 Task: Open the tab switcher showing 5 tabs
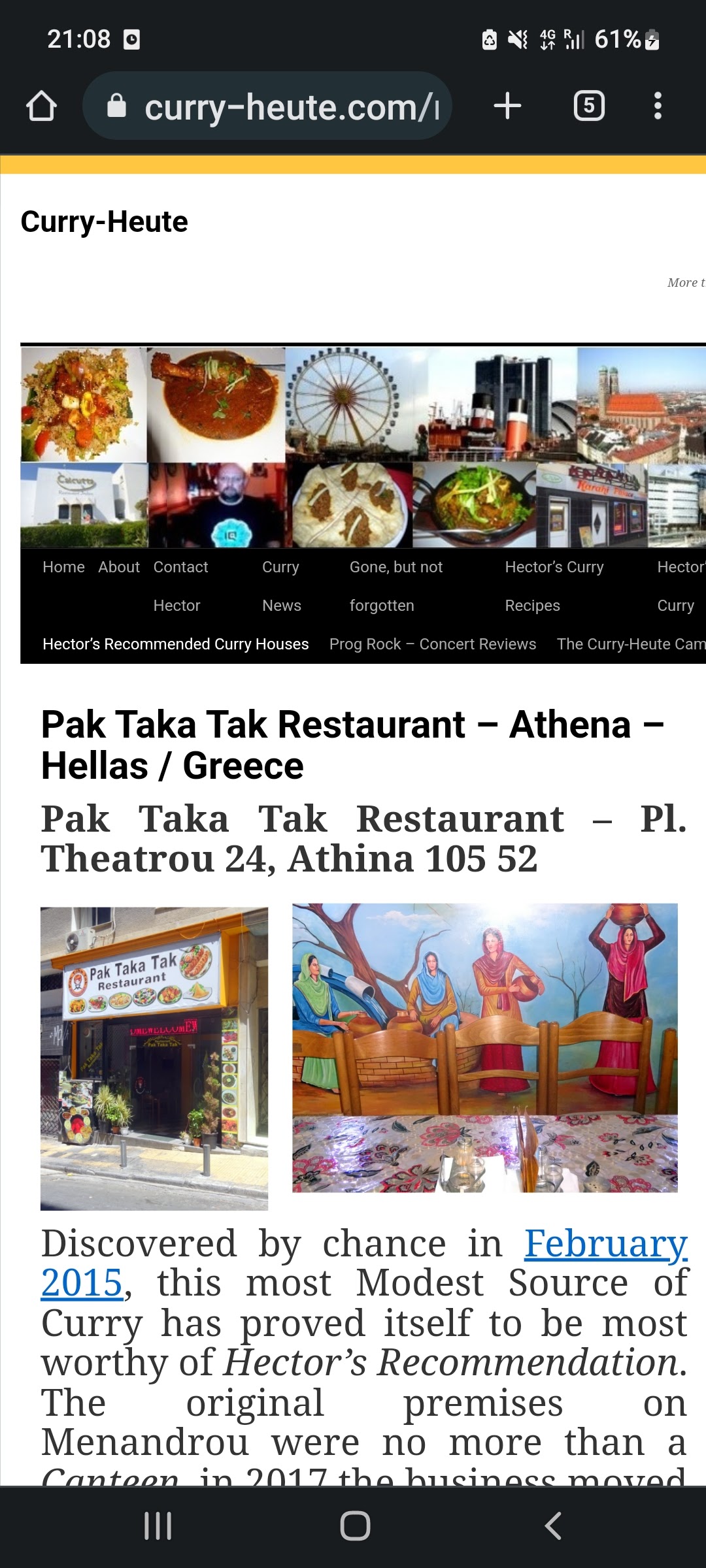tap(588, 106)
